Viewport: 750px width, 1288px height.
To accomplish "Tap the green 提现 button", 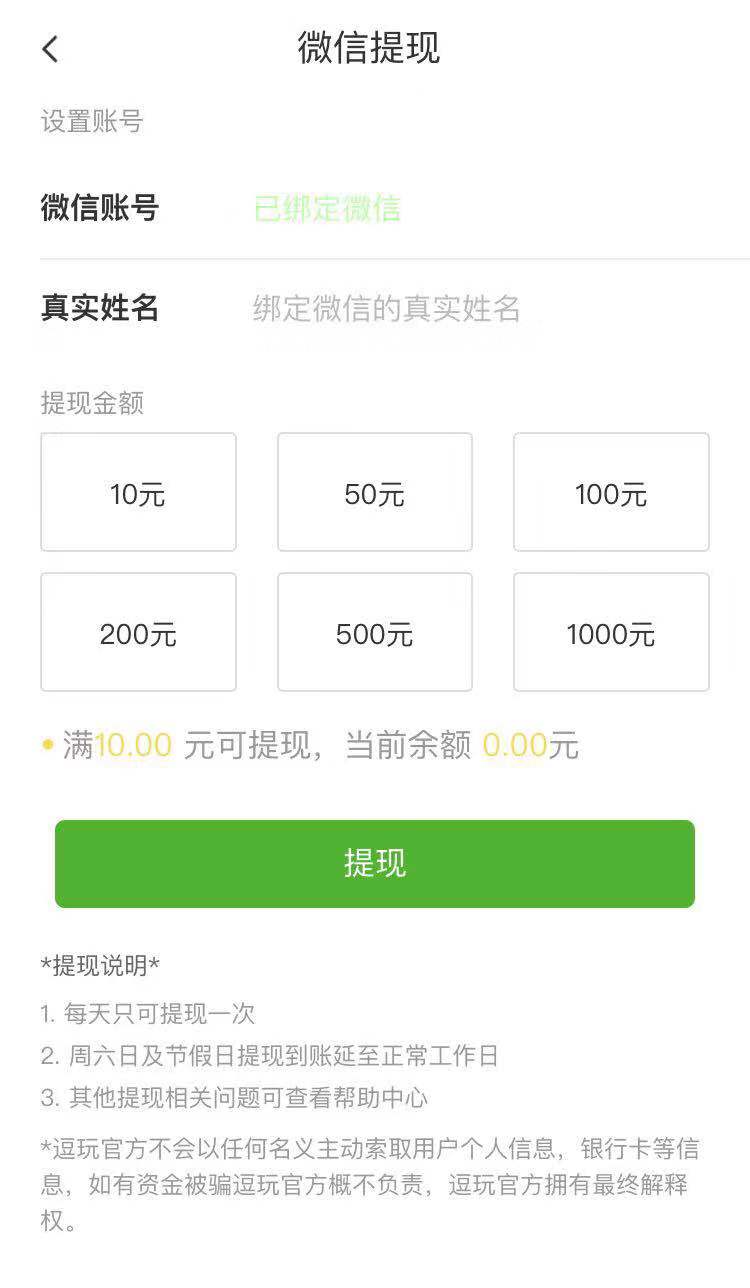I will click(x=375, y=864).
